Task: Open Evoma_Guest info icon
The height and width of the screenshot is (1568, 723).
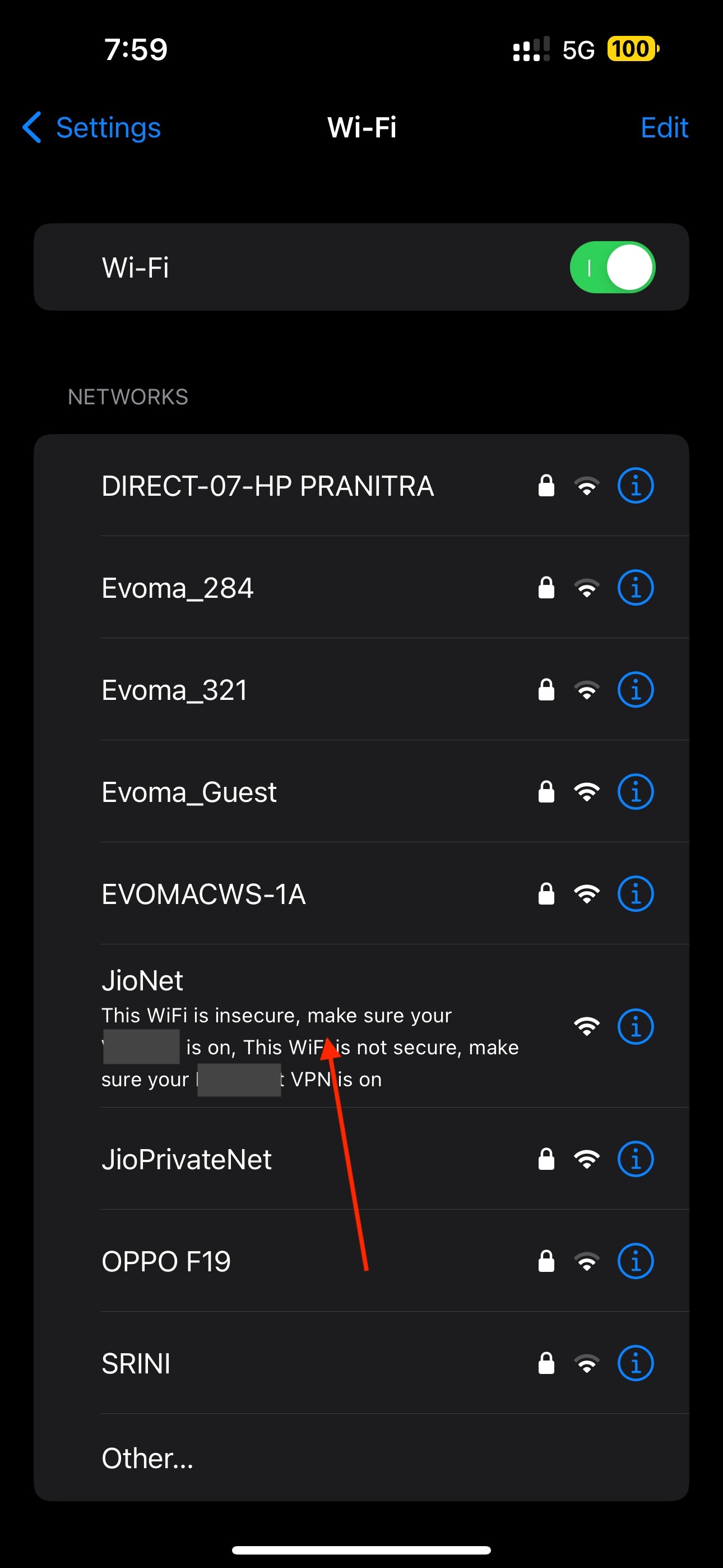Action: 636,792
